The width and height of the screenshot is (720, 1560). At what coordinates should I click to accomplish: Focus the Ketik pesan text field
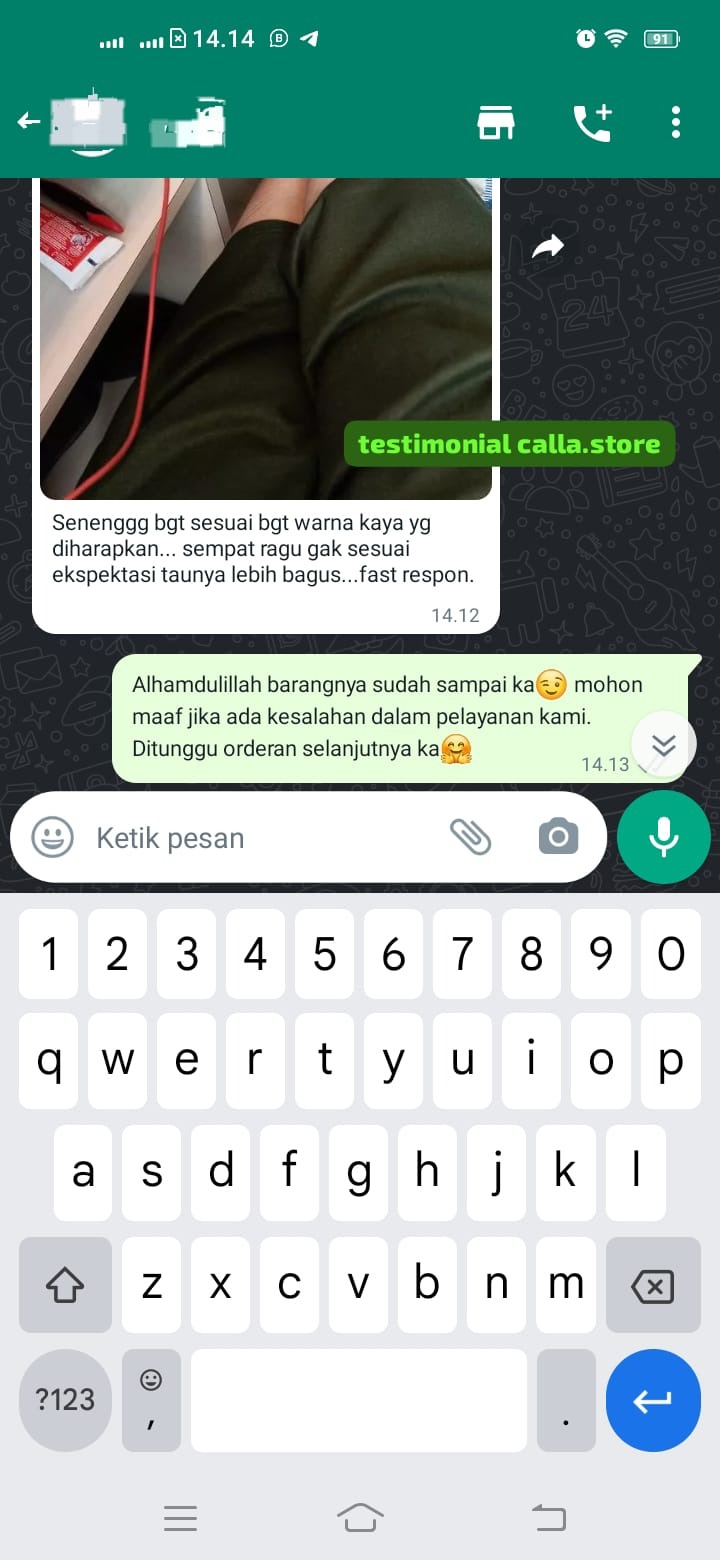260,838
